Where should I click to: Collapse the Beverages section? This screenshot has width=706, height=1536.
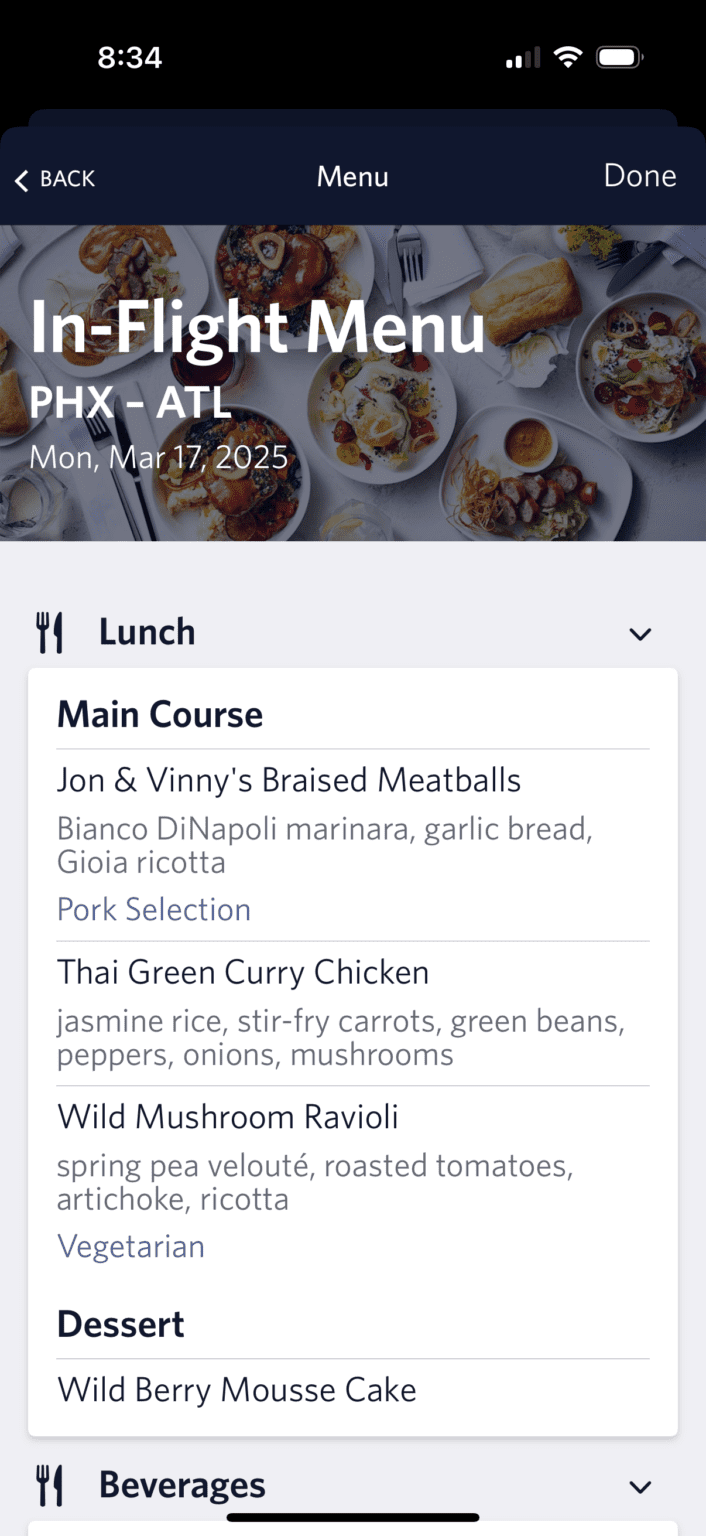639,1486
